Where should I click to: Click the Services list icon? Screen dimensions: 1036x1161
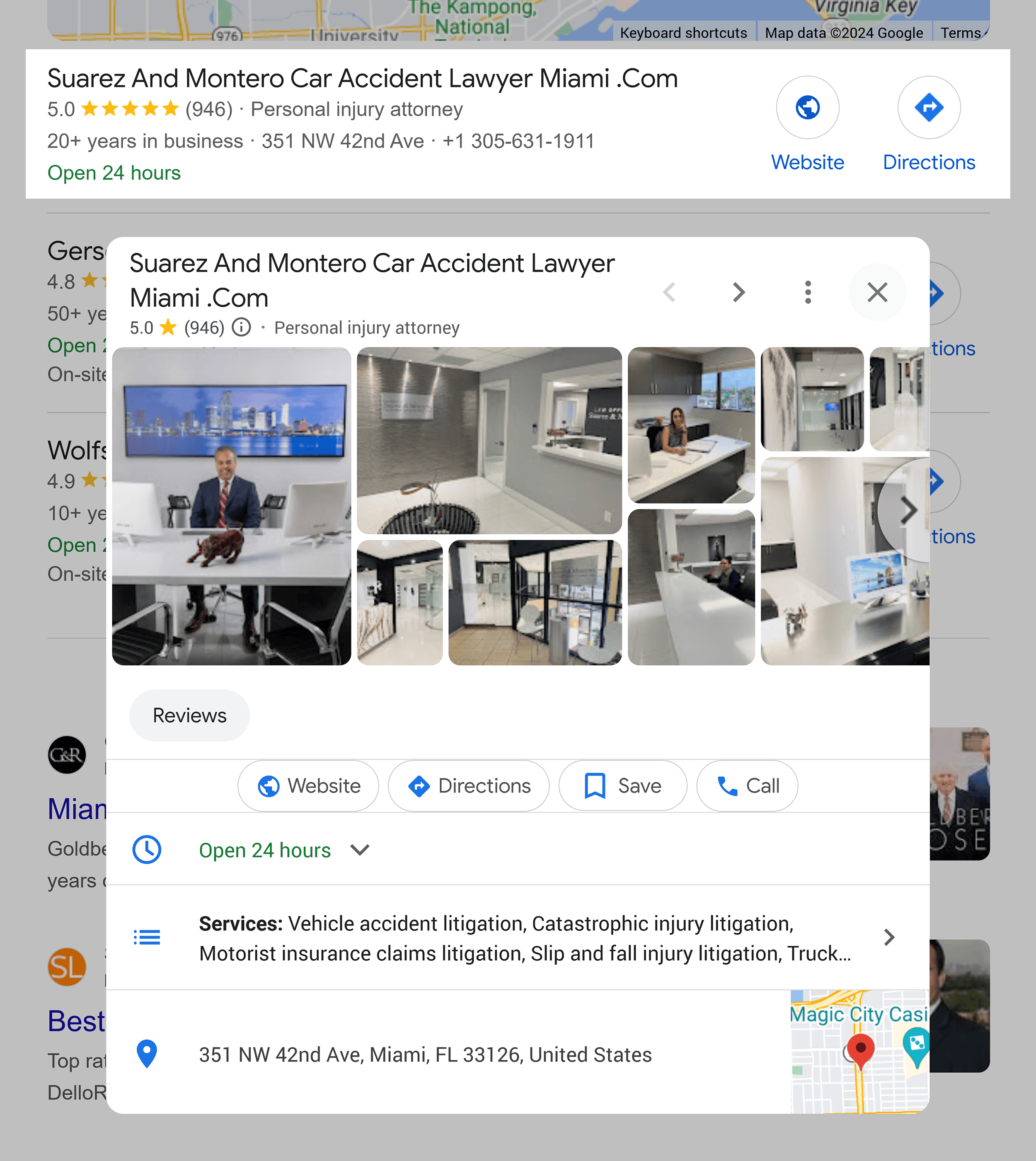pyautogui.click(x=147, y=937)
